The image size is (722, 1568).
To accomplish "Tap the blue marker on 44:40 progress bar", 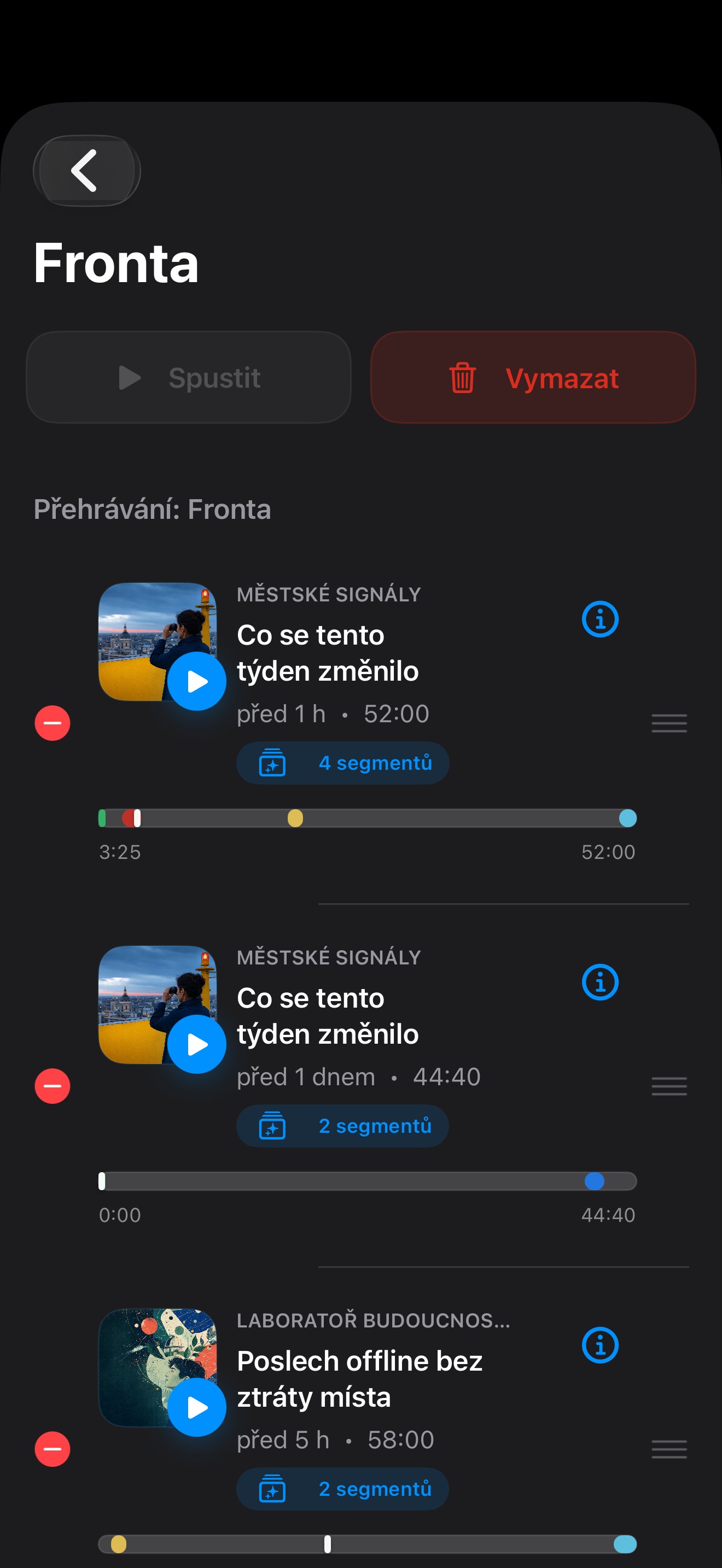I will coord(595,1181).
